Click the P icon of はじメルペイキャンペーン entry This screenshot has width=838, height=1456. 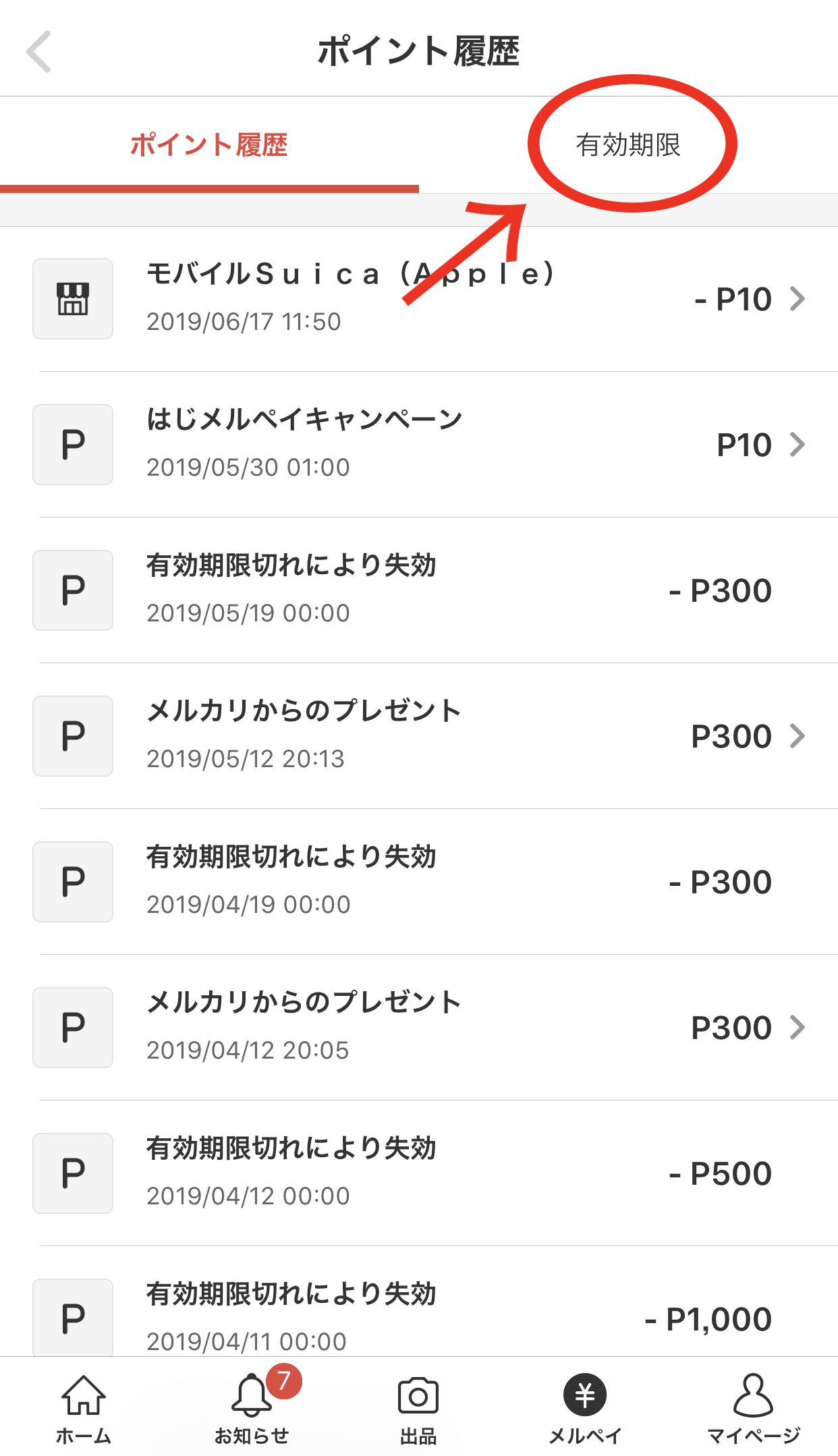(72, 445)
